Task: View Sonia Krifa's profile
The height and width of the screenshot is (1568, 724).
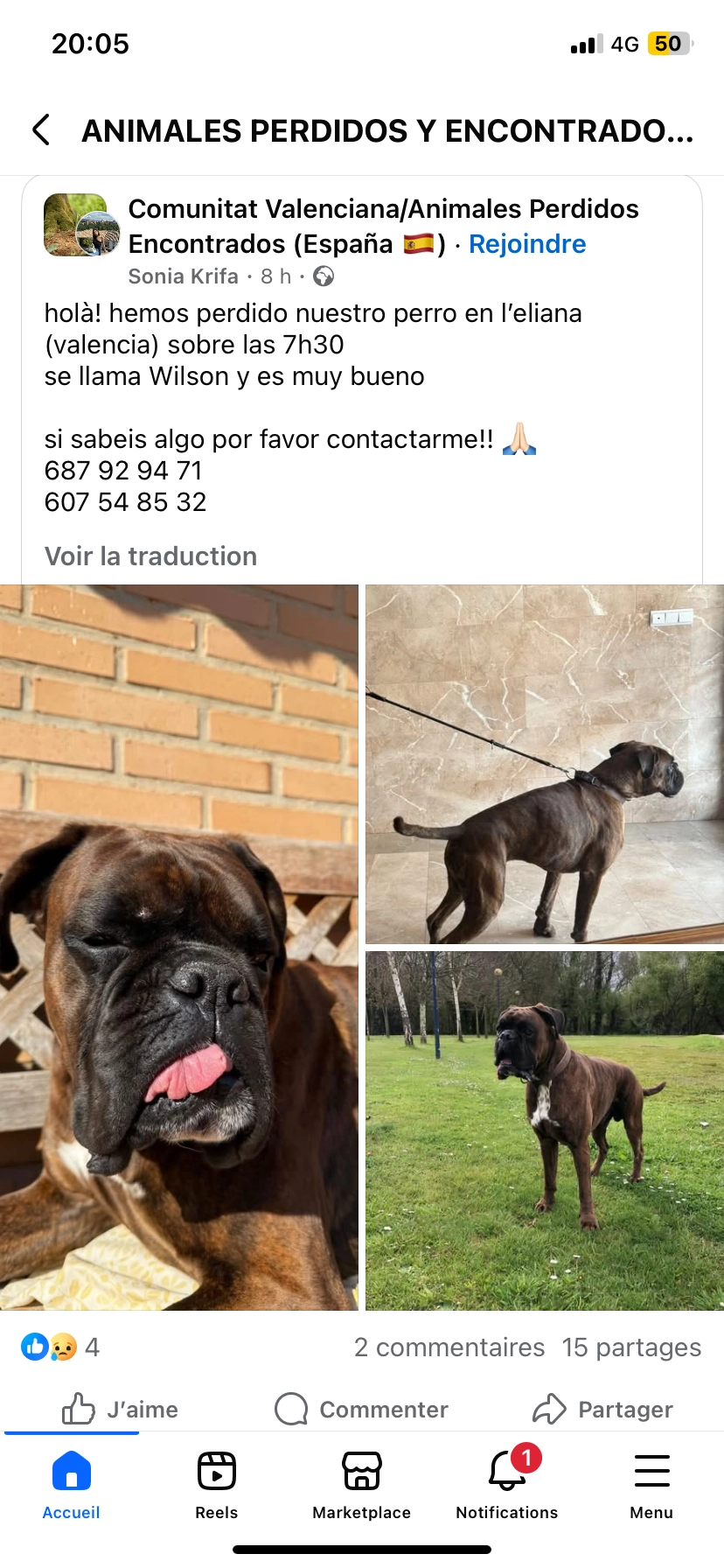Action: pyautogui.click(x=183, y=276)
